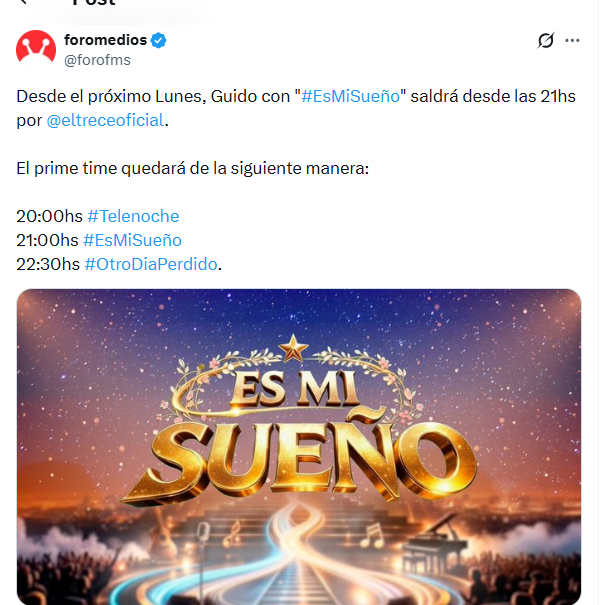Open the #Telenoche hashtag
This screenshot has height=605, width=602.
[133, 216]
